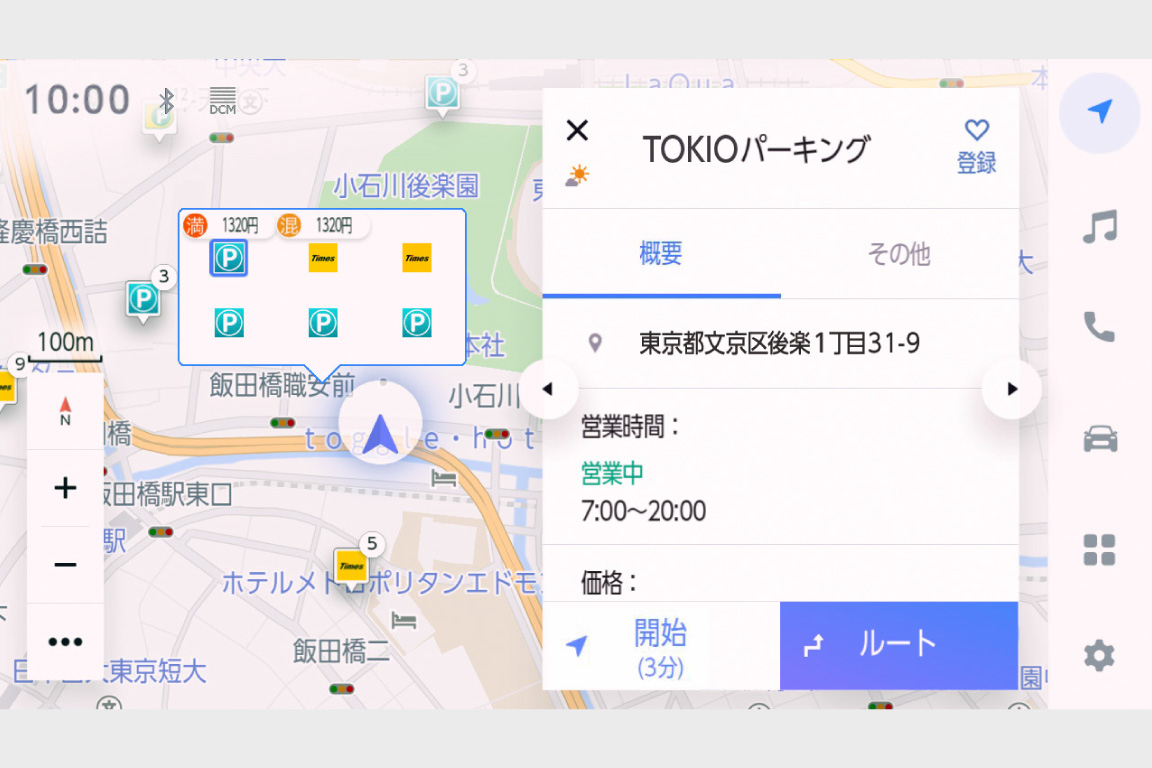Show the next parking result
The width and height of the screenshot is (1152, 768).
(x=1012, y=389)
